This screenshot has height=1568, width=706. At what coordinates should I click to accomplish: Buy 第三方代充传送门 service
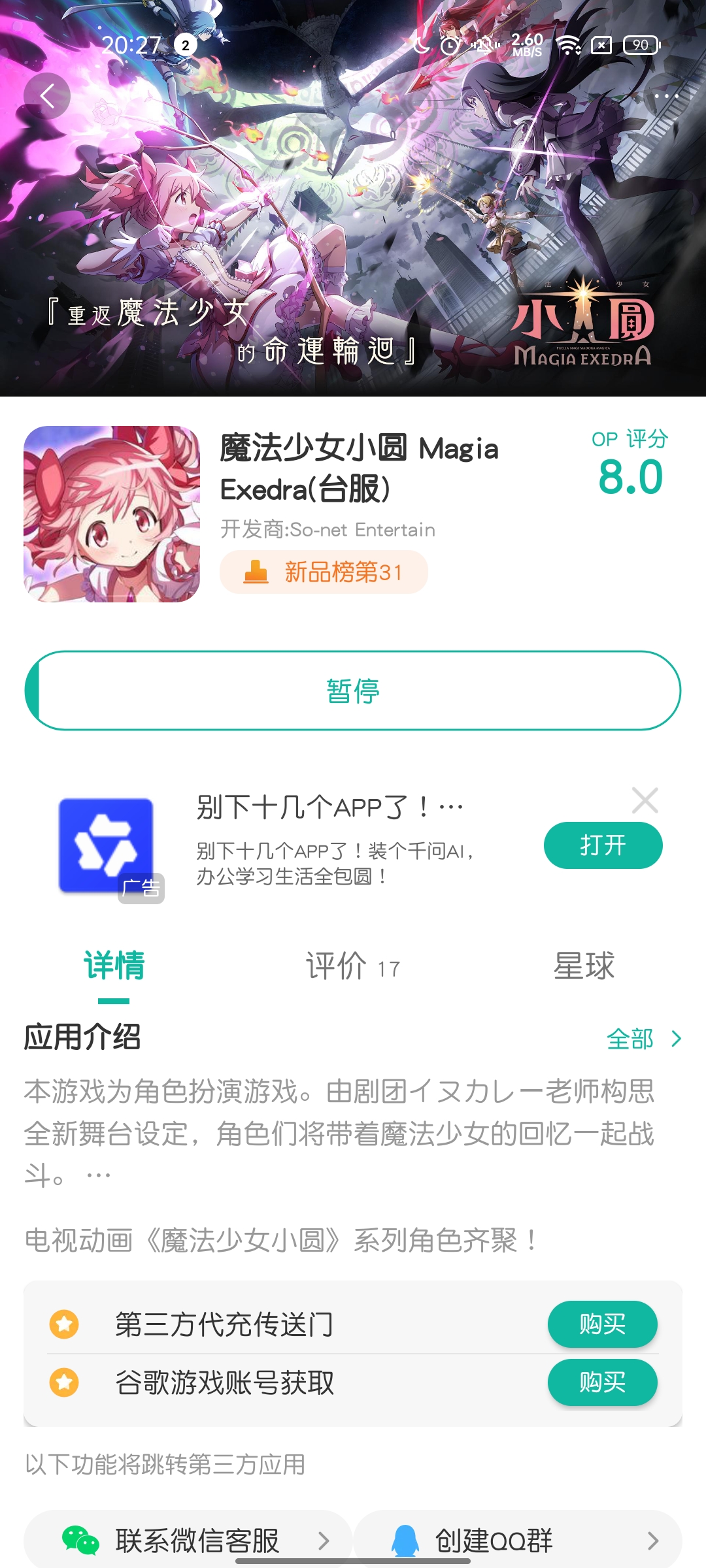coord(602,1324)
